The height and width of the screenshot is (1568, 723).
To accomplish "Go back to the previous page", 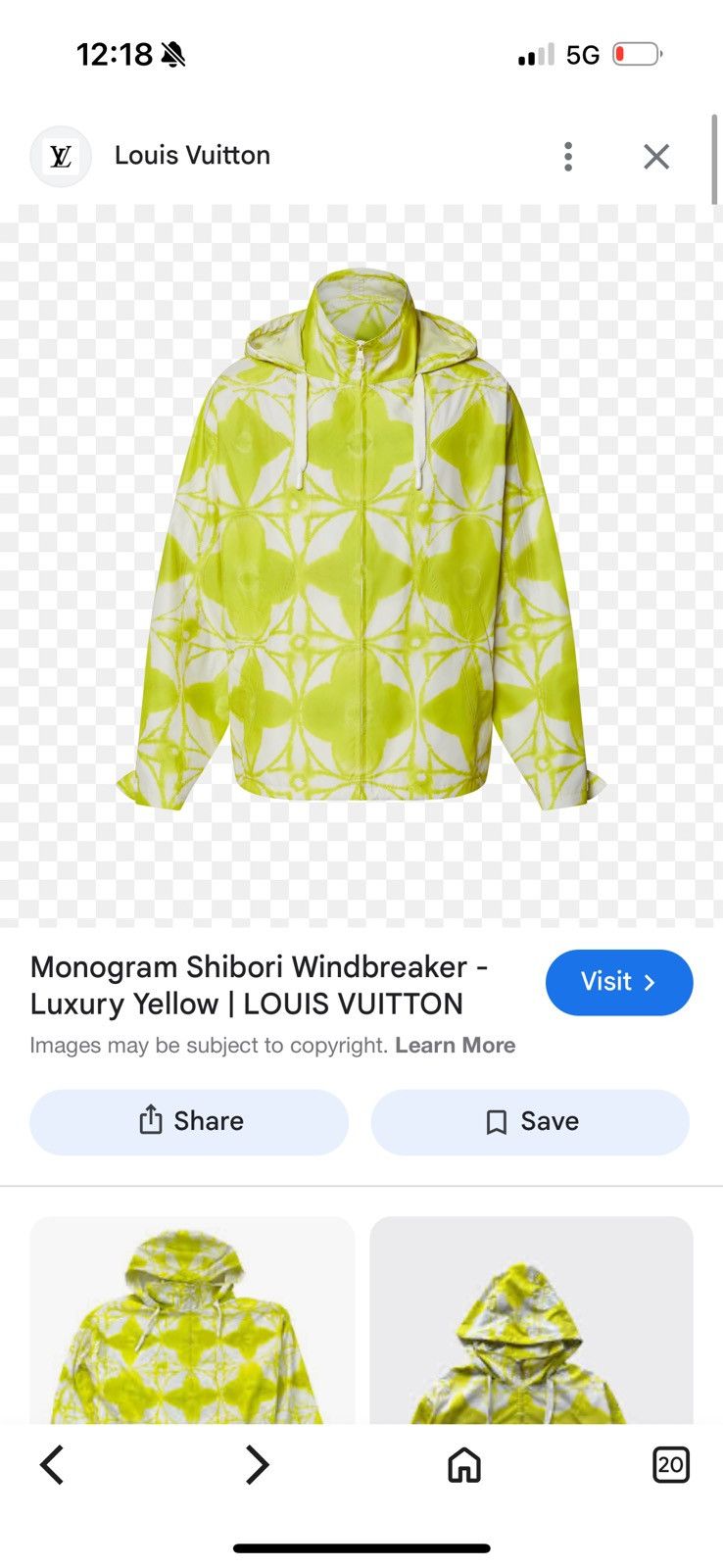I will [x=52, y=1465].
